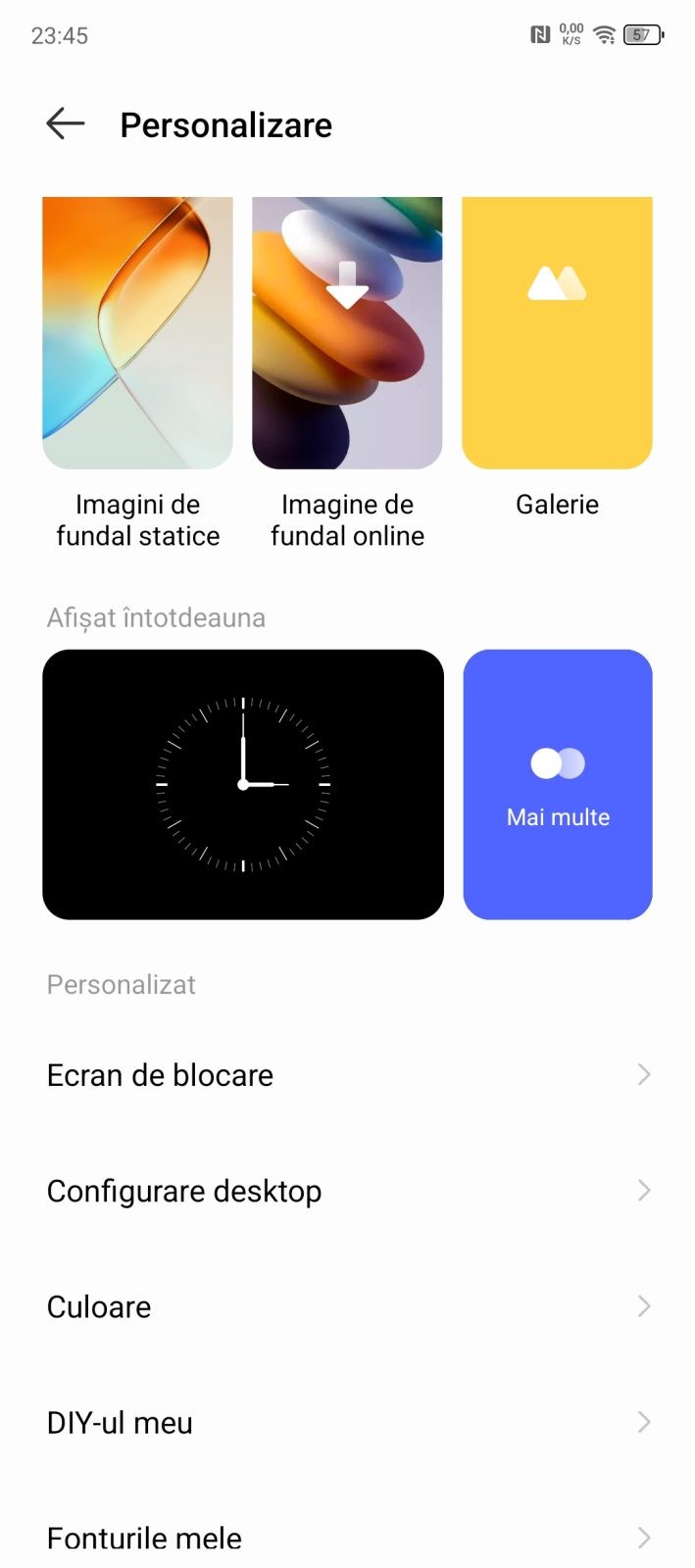Screen dimensions: 695x1568
Task: Choose wallpaper from Galerie
Action: tap(557, 333)
